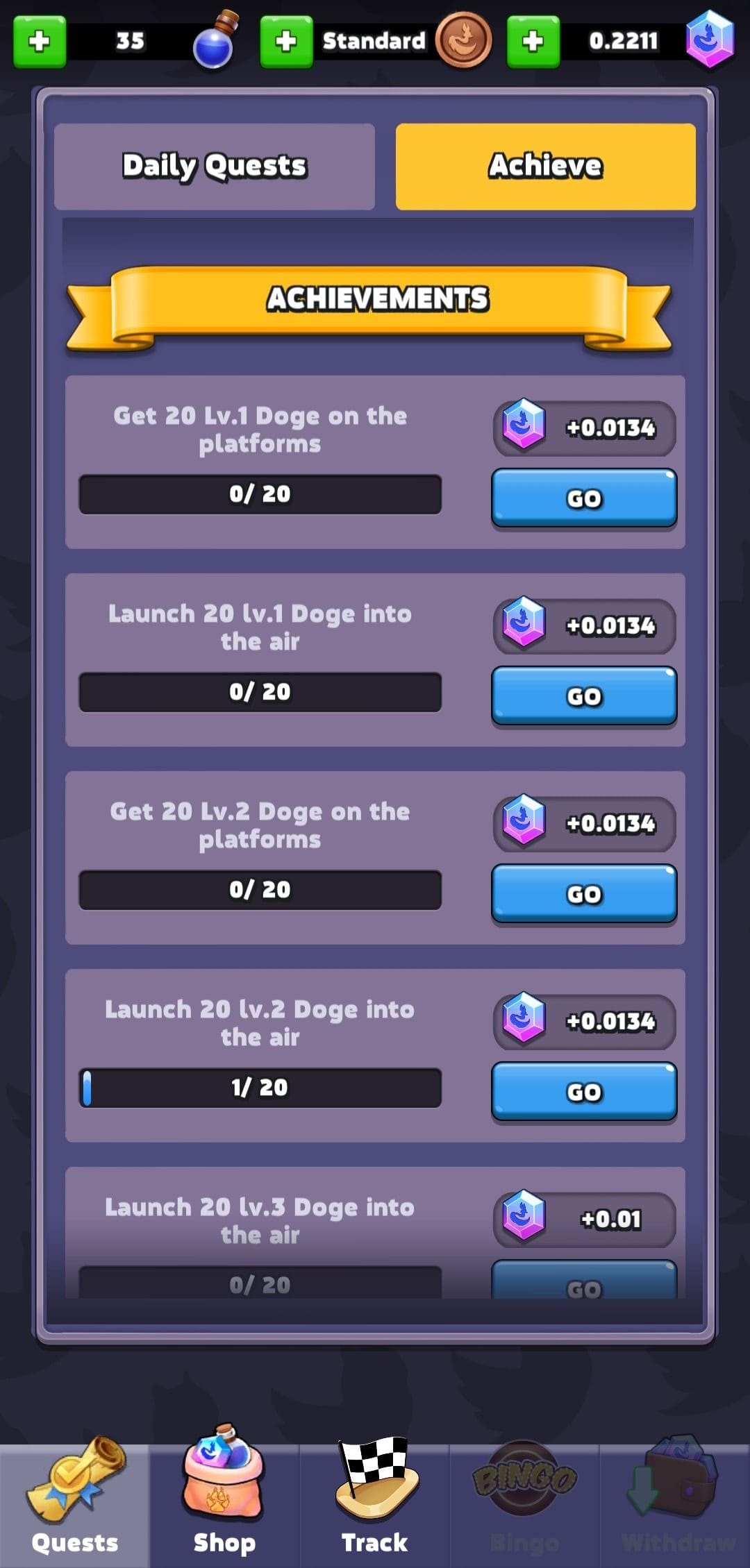The image size is (750, 1568).
Task: Tap the plus button beside Standard
Action: (x=286, y=42)
